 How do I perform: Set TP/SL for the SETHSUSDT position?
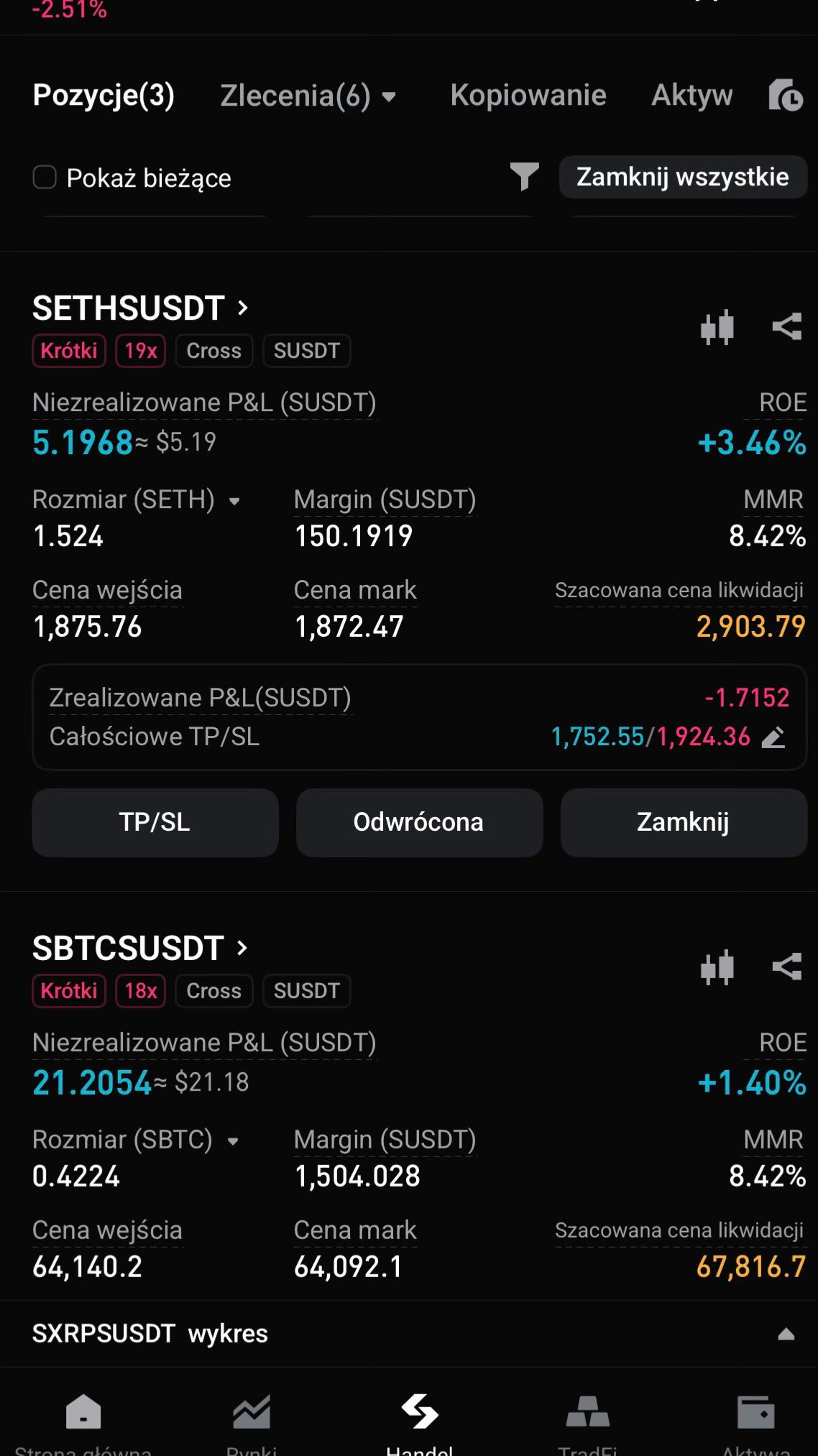click(x=155, y=822)
